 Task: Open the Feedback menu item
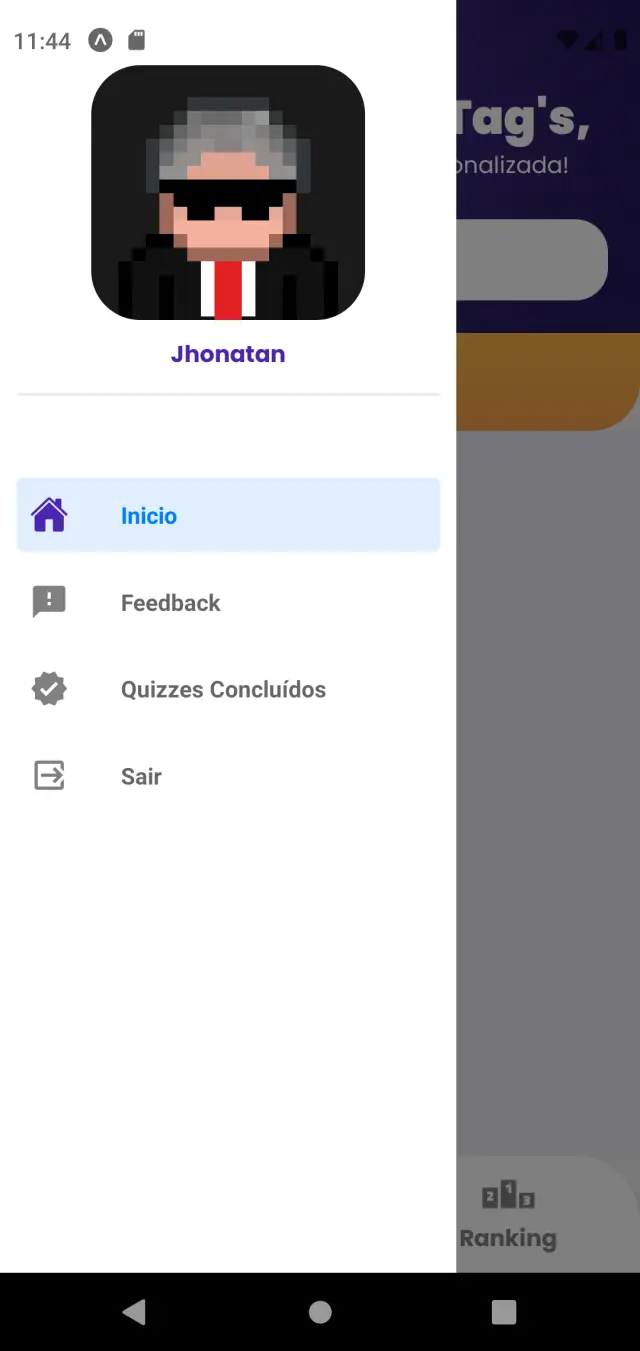(228, 602)
